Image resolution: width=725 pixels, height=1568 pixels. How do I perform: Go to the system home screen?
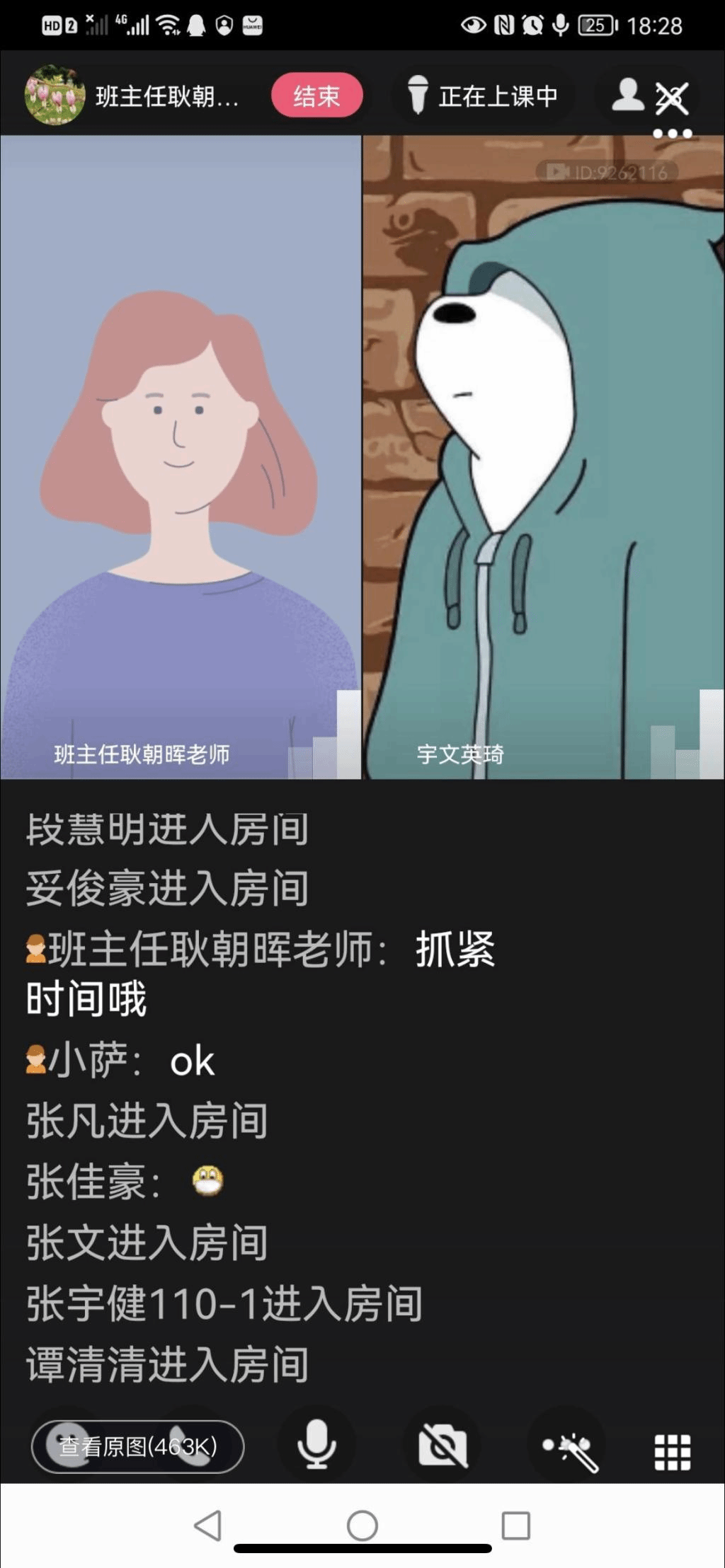tap(362, 1525)
